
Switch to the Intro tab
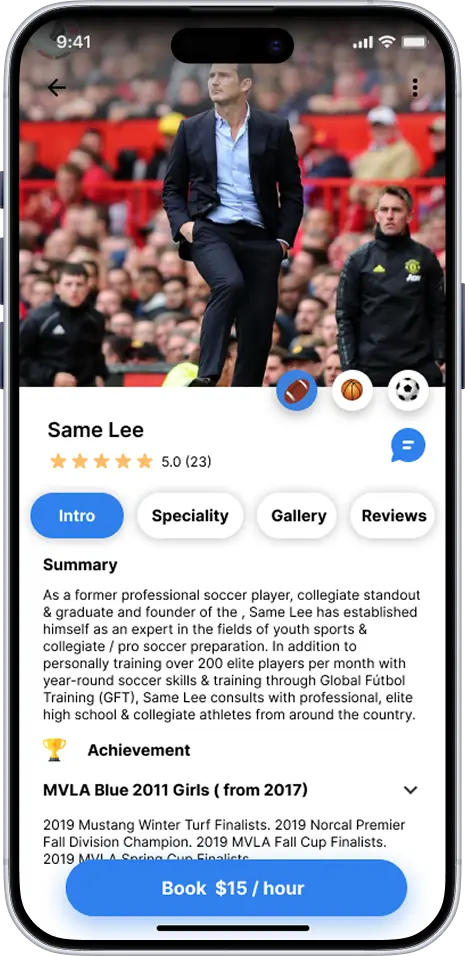77,516
